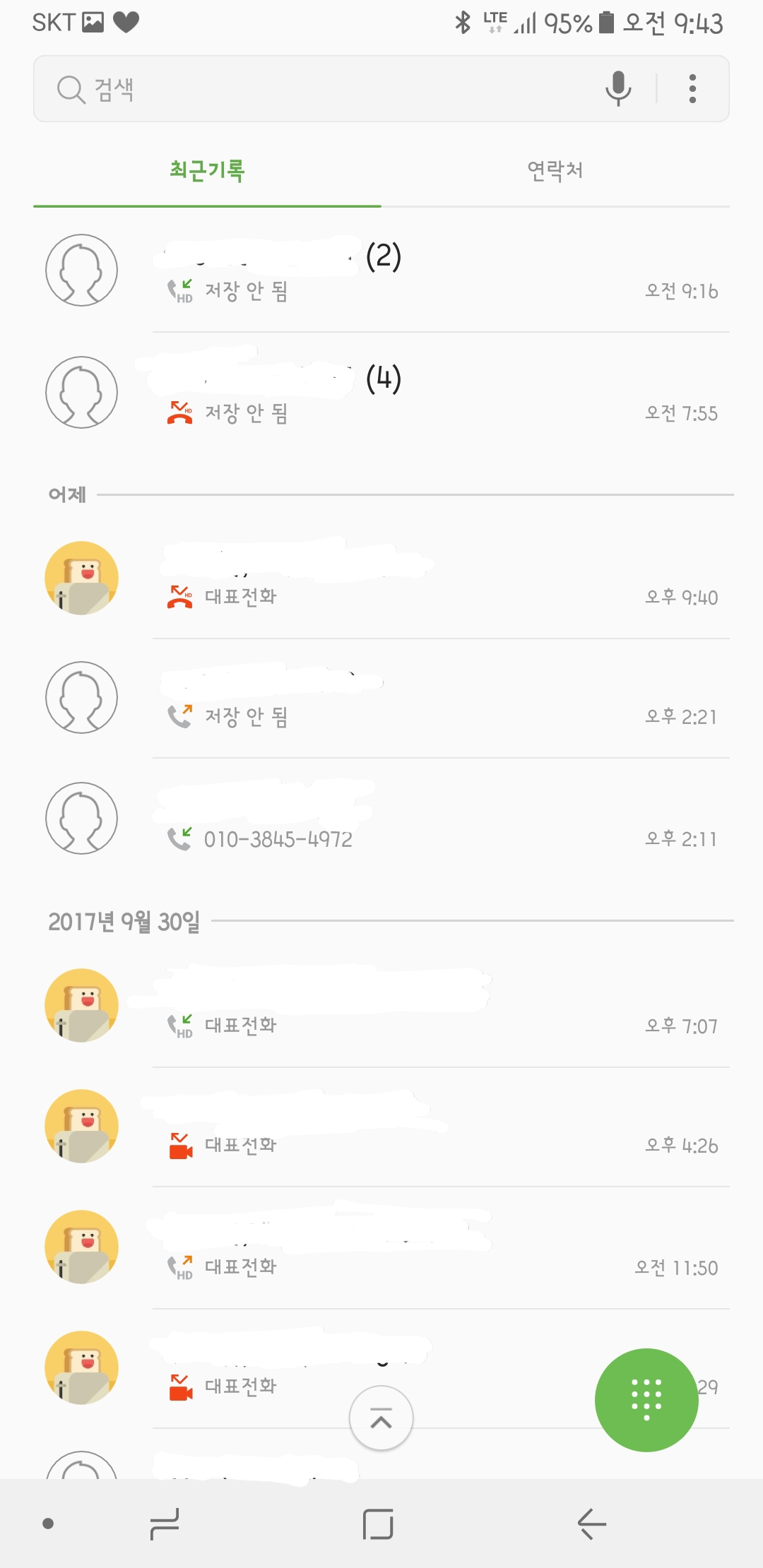Open the call entry from 오전 9:16
763x1568 pixels.
(438, 272)
